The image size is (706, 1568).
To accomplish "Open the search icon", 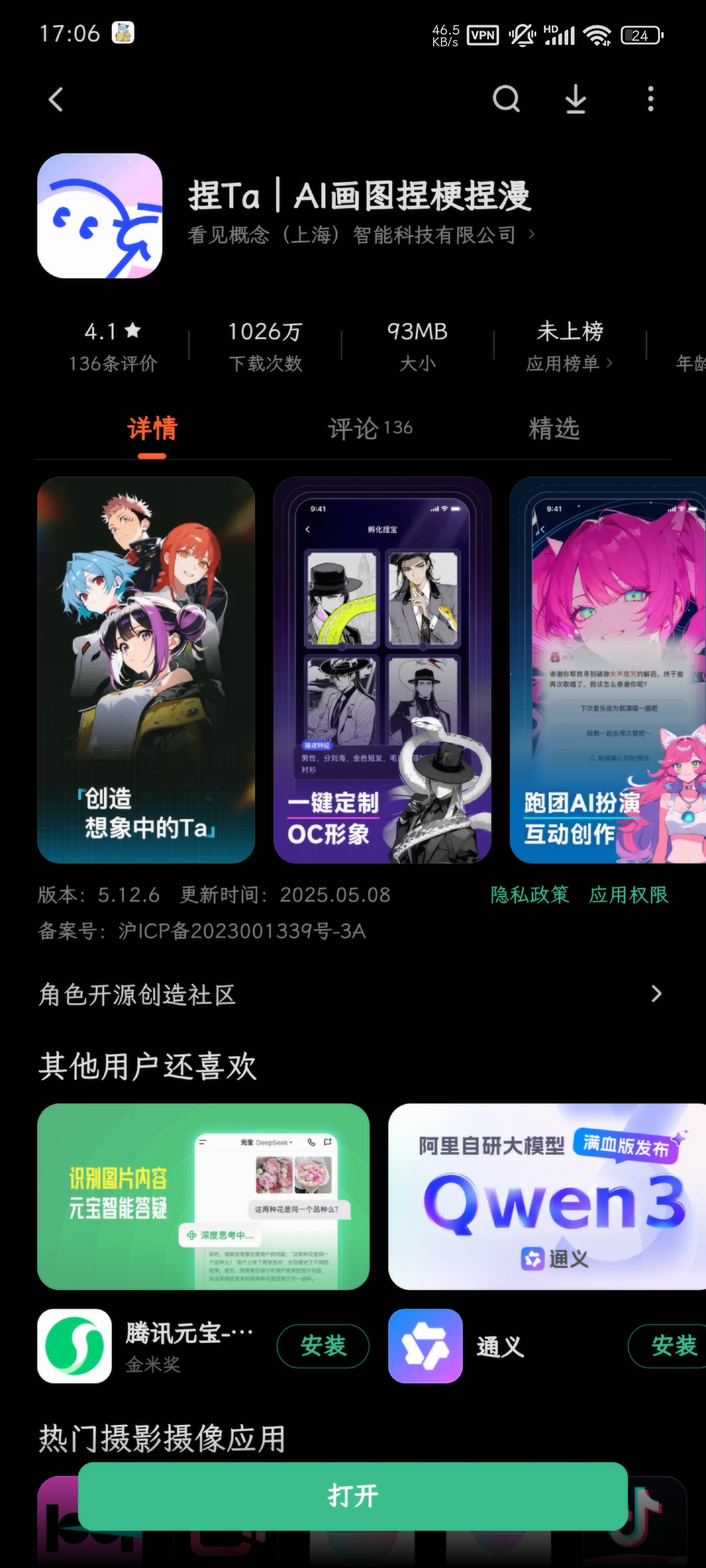I will 506,98.
